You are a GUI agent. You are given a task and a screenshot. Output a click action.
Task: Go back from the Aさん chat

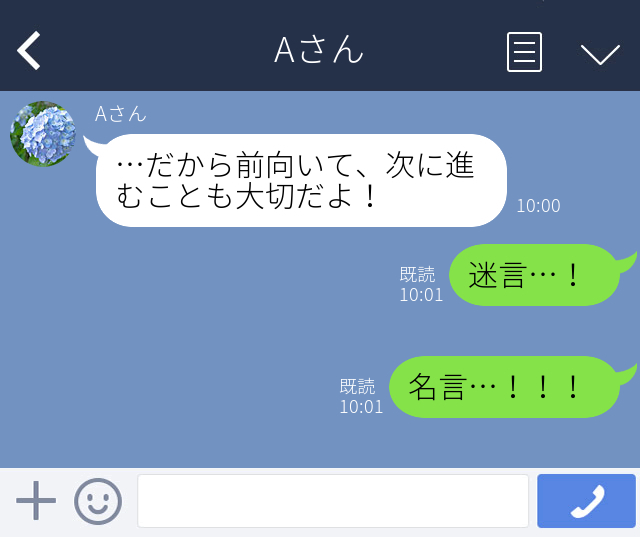tap(29, 51)
